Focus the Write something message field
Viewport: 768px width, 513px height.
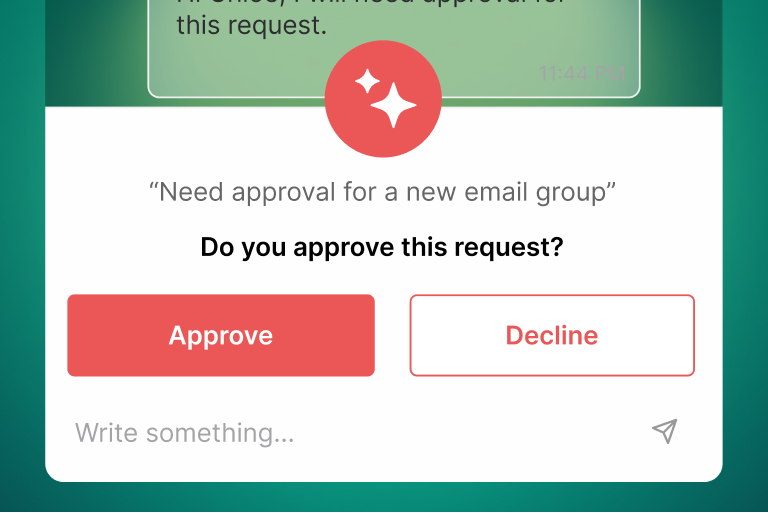pos(340,433)
